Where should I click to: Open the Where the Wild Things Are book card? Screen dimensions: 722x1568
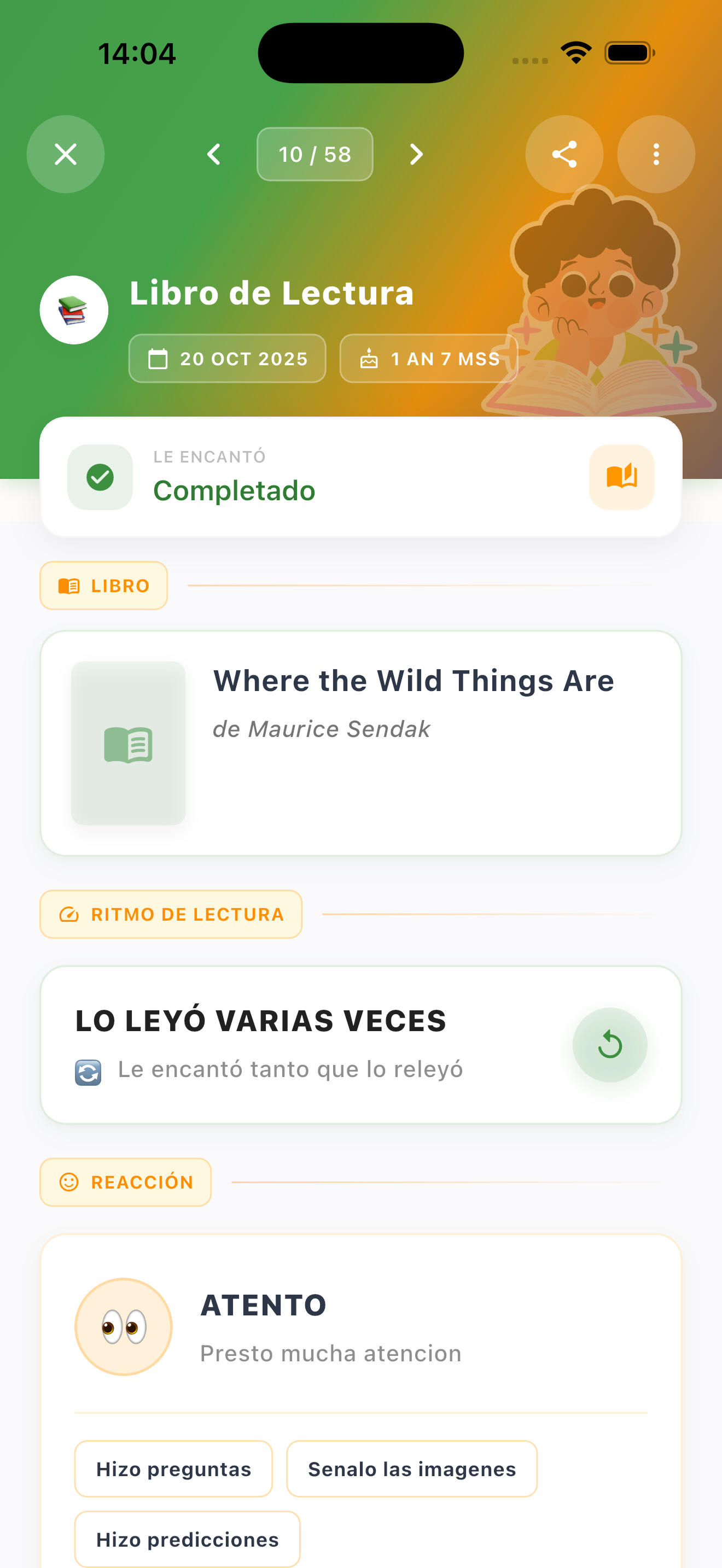coord(361,743)
